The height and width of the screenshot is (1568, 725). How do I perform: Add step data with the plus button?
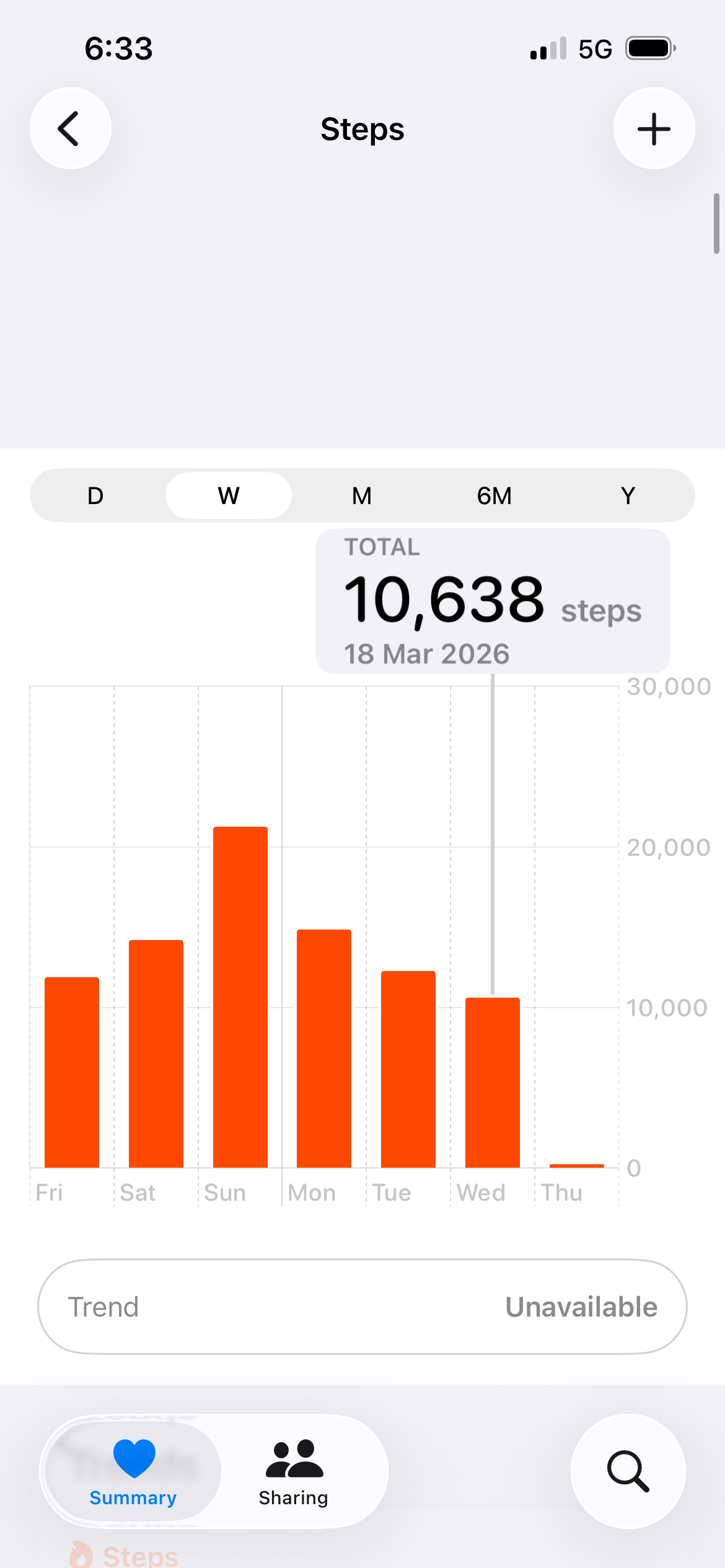click(654, 129)
